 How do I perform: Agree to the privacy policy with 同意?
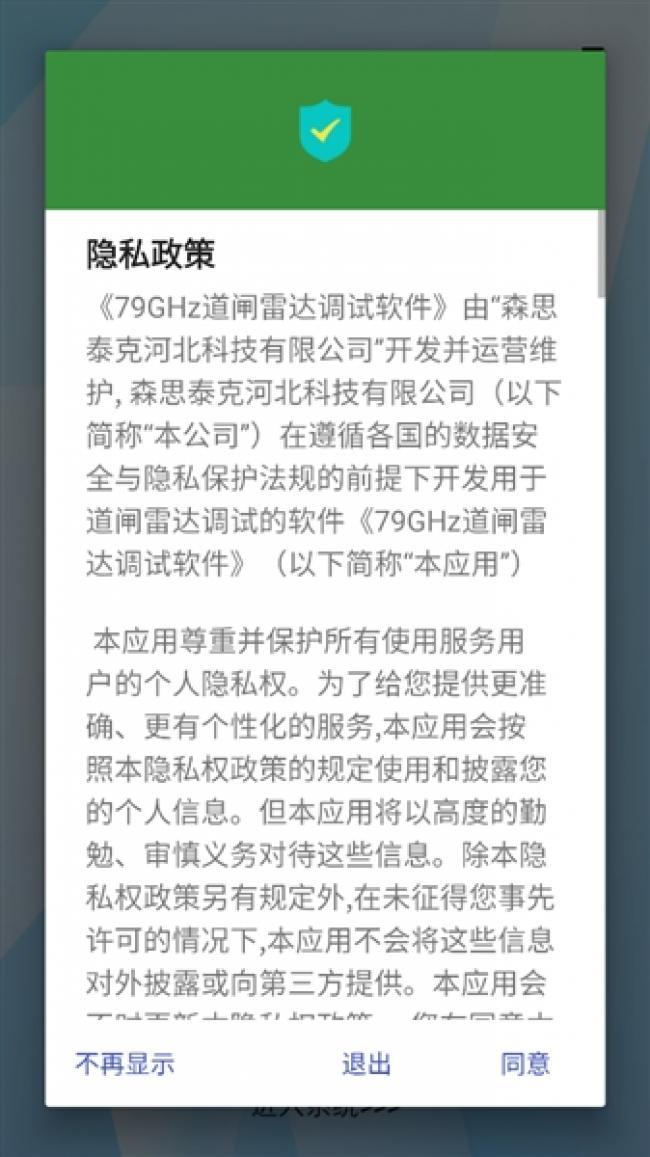525,1063
